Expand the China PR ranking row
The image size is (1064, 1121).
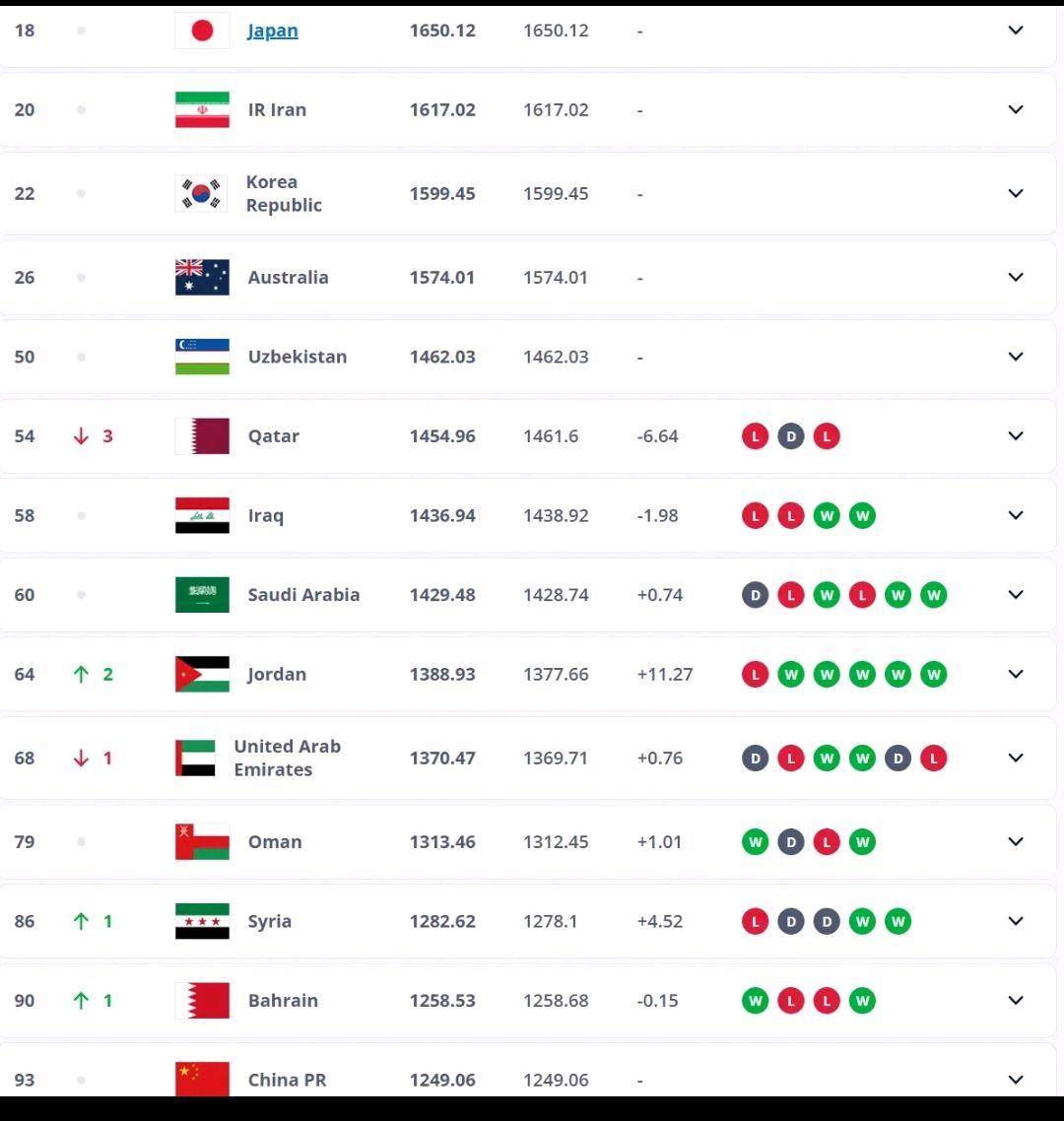(x=1016, y=1080)
